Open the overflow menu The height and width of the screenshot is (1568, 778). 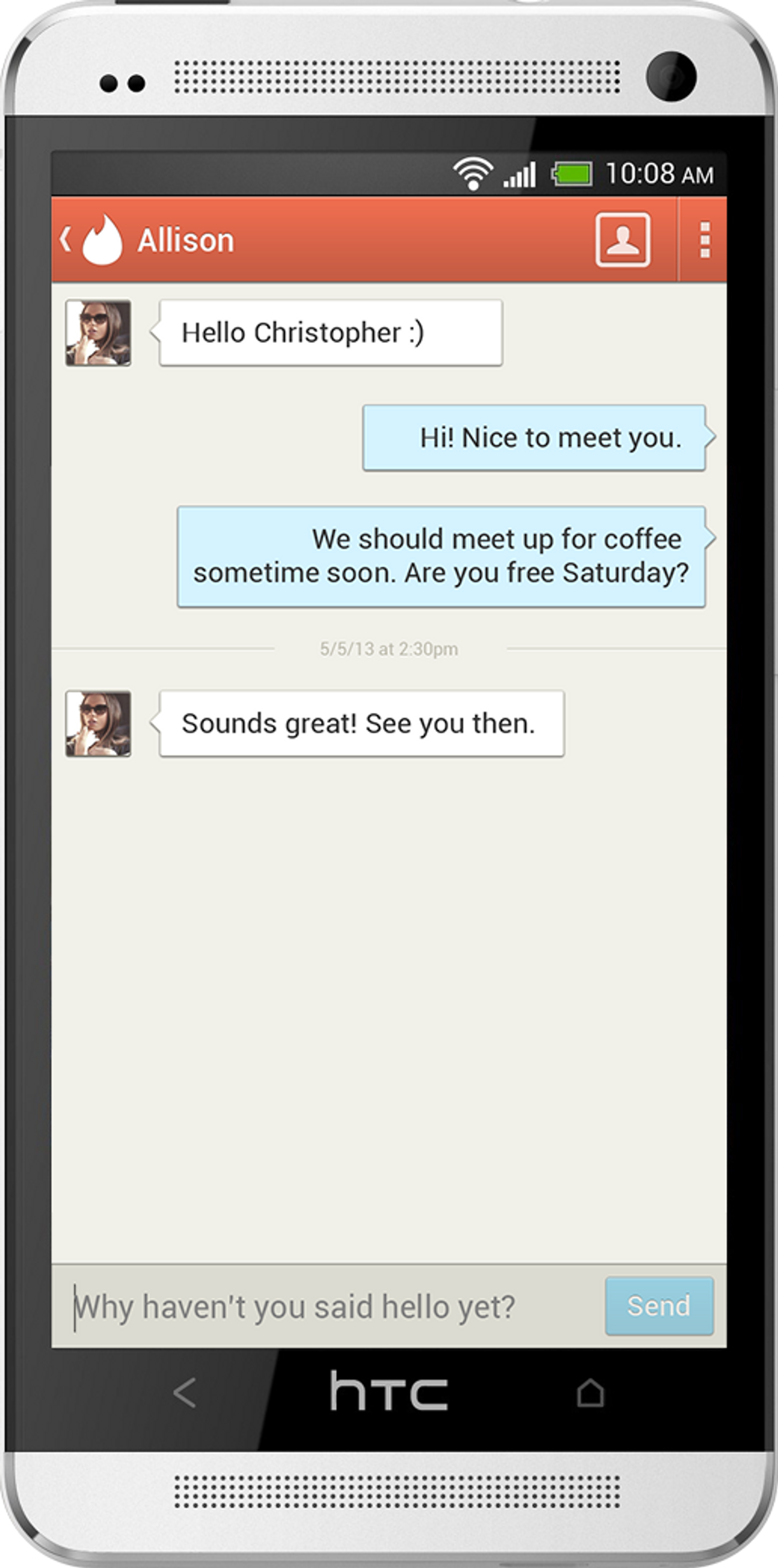click(x=704, y=240)
